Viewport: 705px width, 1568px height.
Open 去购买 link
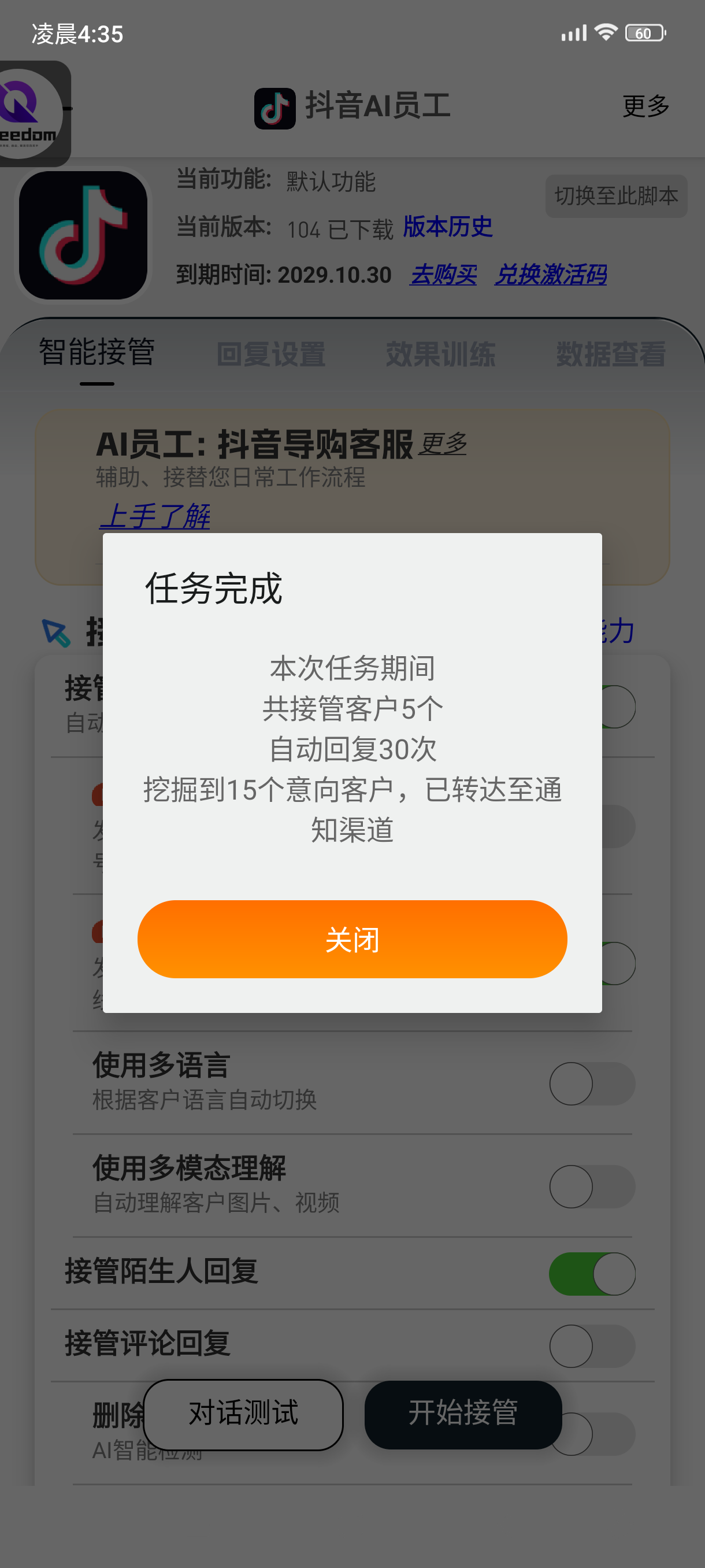tap(443, 275)
